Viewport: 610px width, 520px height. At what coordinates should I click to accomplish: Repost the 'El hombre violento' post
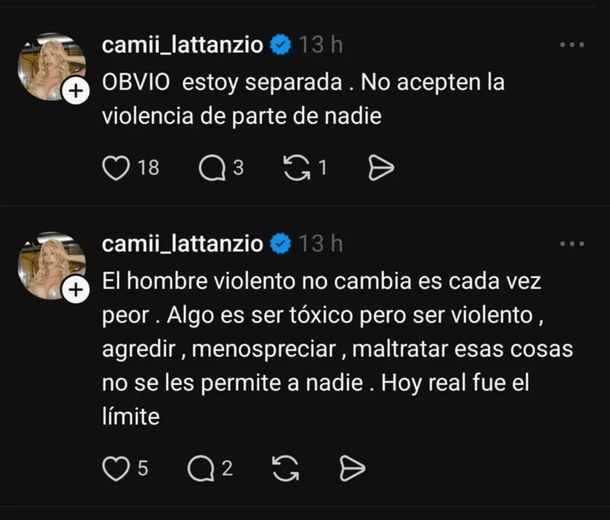(x=285, y=467)
